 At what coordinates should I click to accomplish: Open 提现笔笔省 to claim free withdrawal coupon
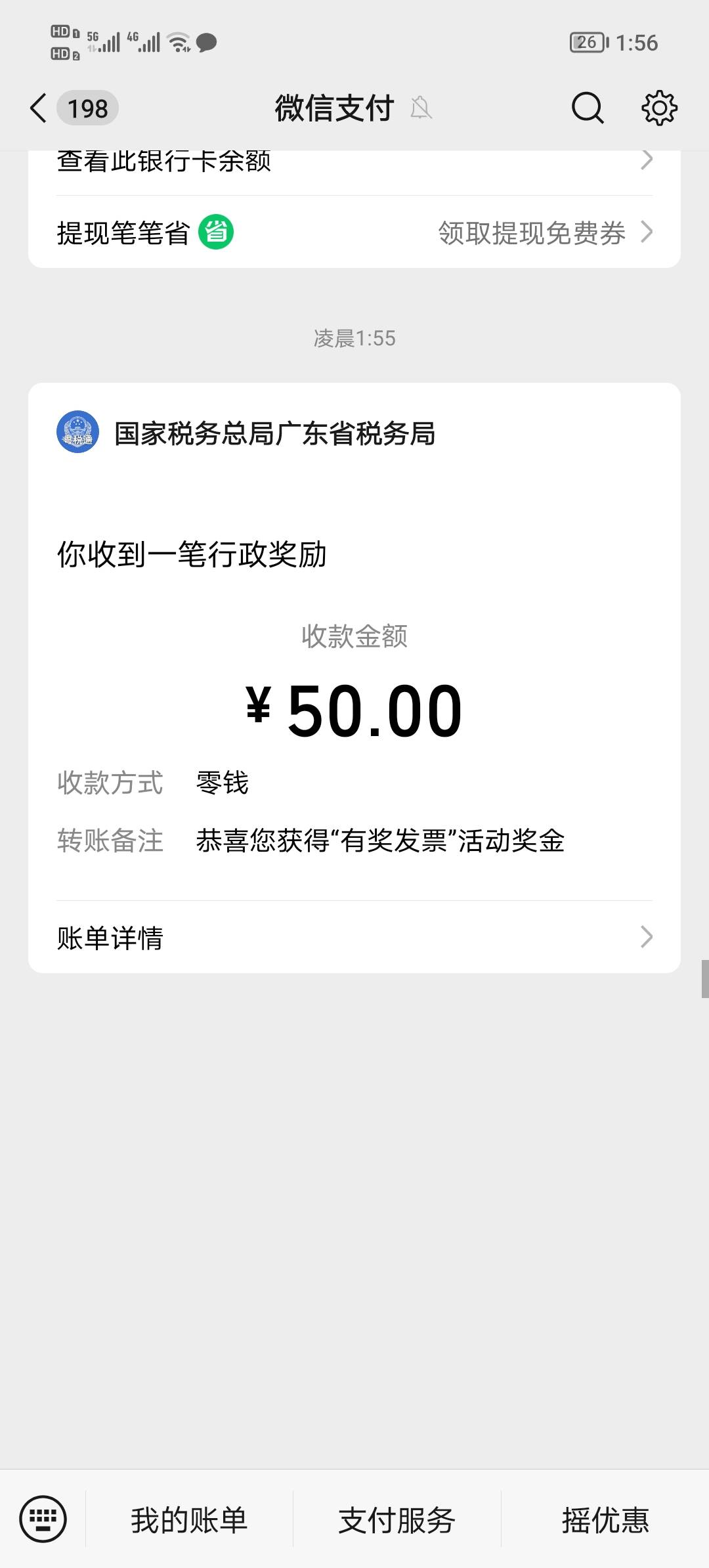tap(354, 232)
